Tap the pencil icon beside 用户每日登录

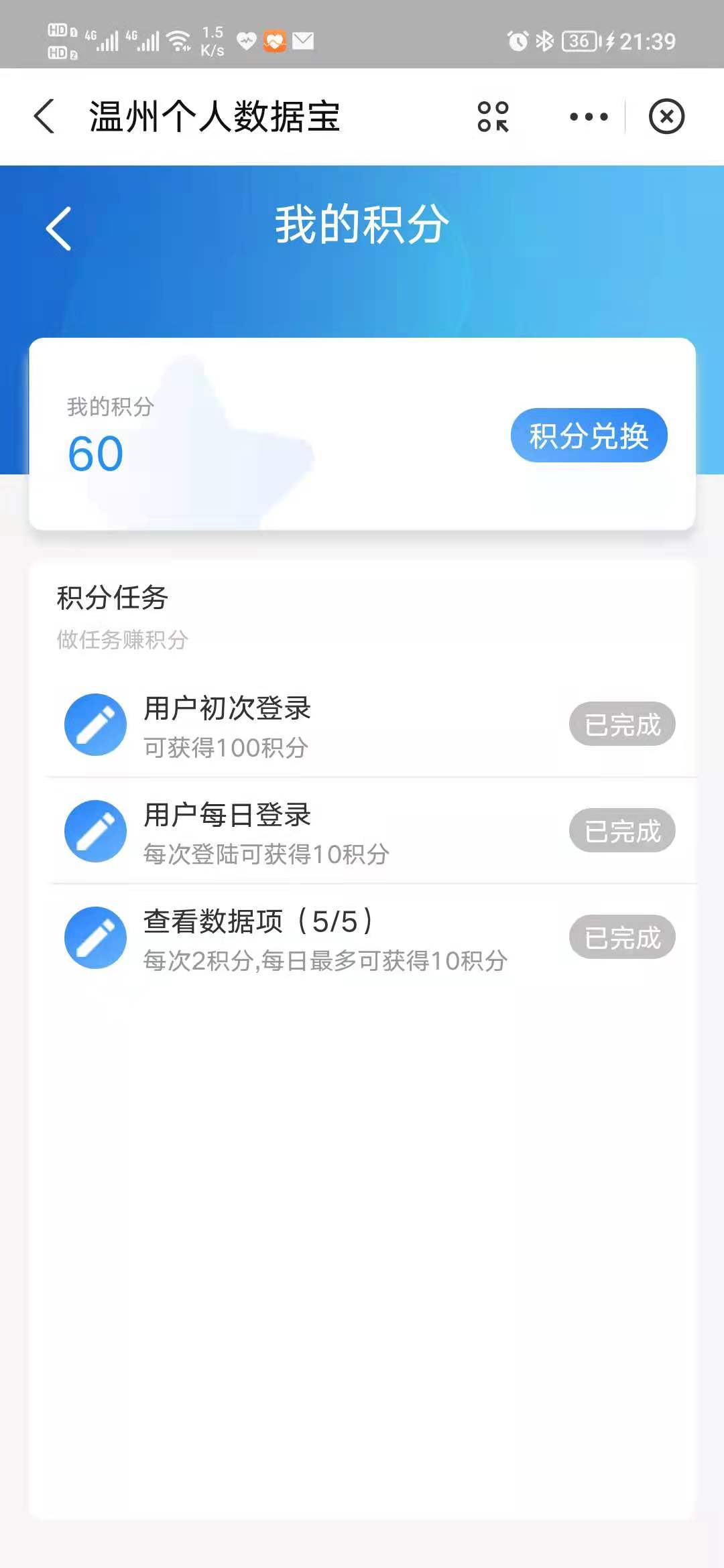coord(95,831)
